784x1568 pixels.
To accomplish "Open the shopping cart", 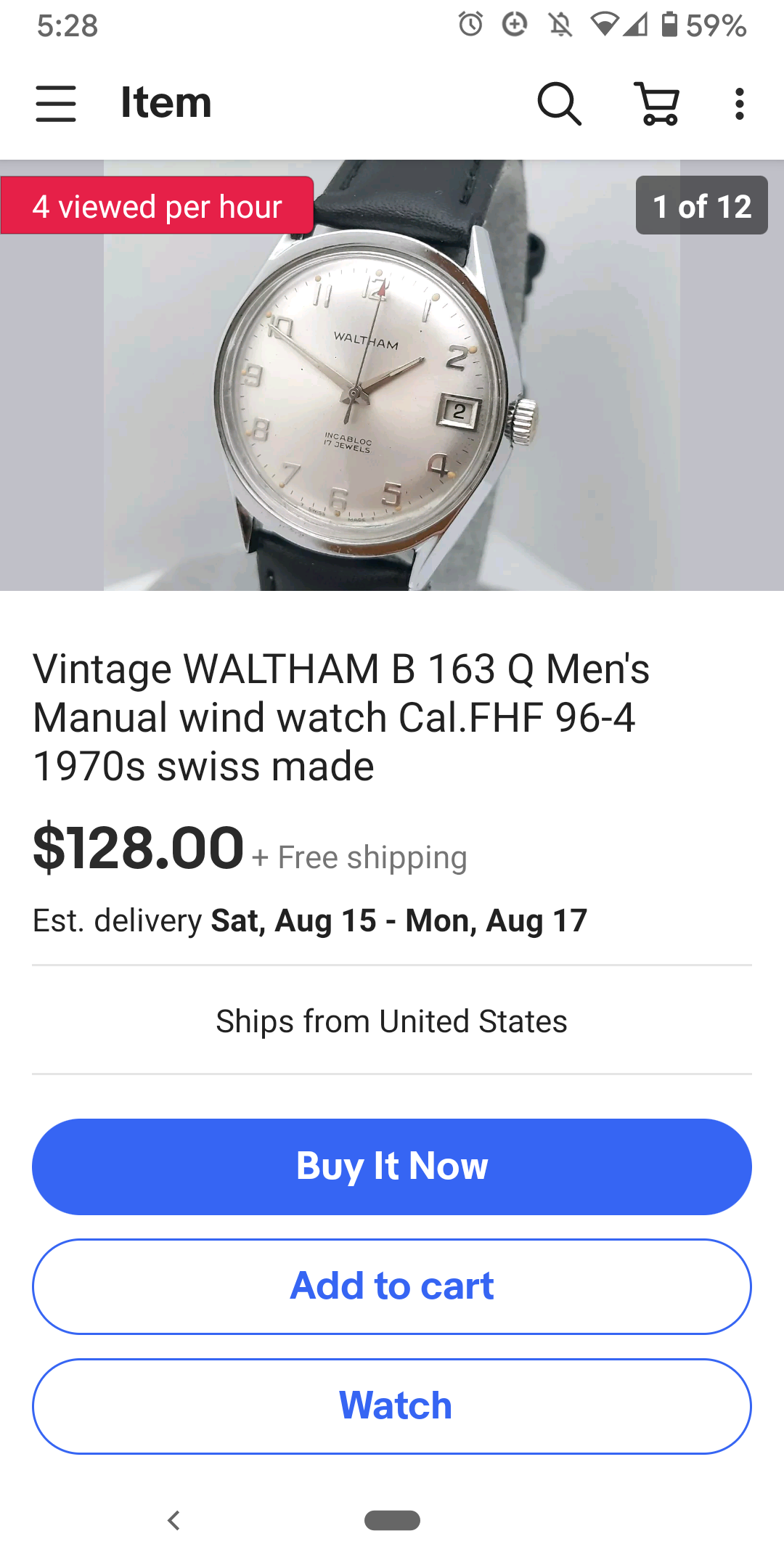I will 658,103.
